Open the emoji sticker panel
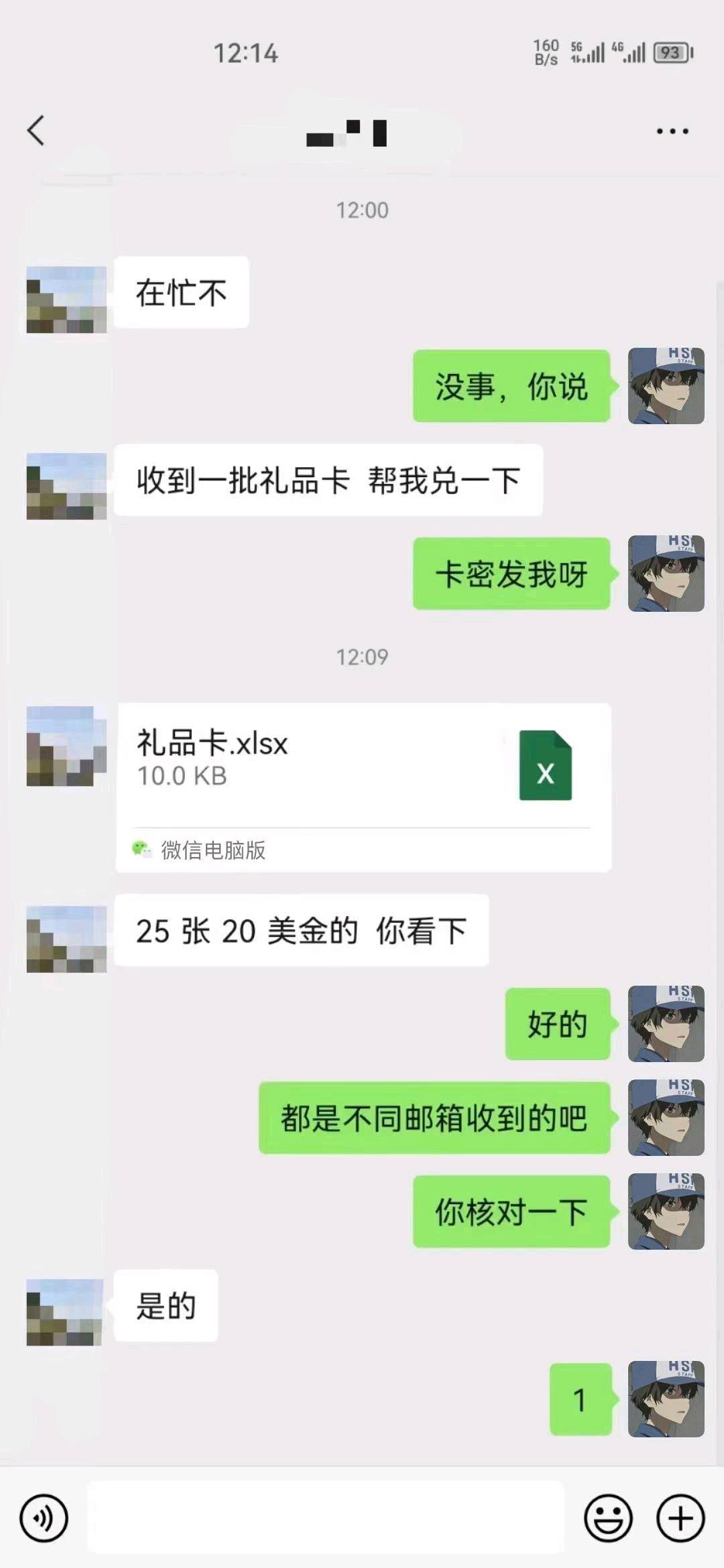This screenshot has height=1568, width=724. click(x=608, y=1518)
